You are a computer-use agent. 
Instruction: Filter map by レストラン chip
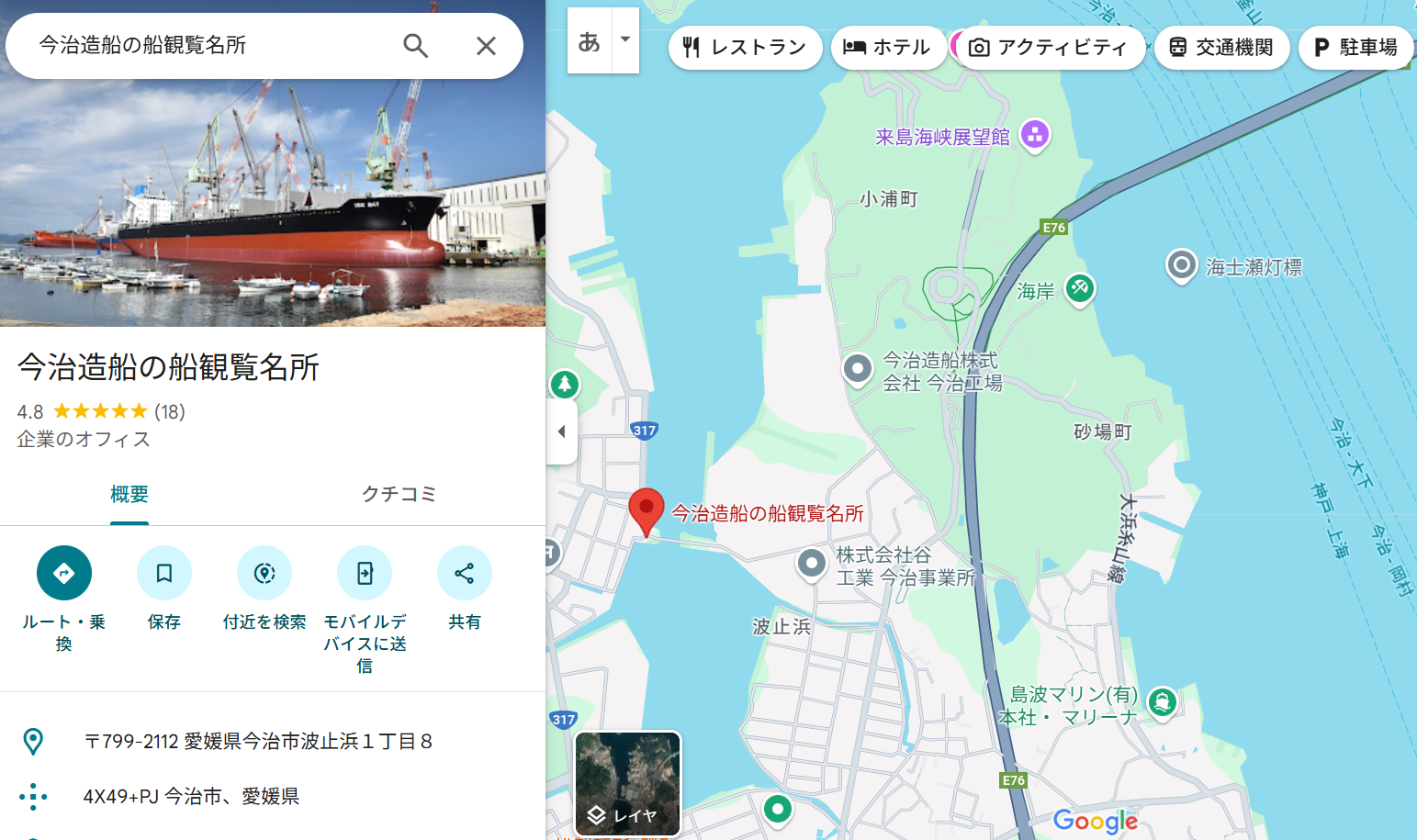(x=745, y=47)
